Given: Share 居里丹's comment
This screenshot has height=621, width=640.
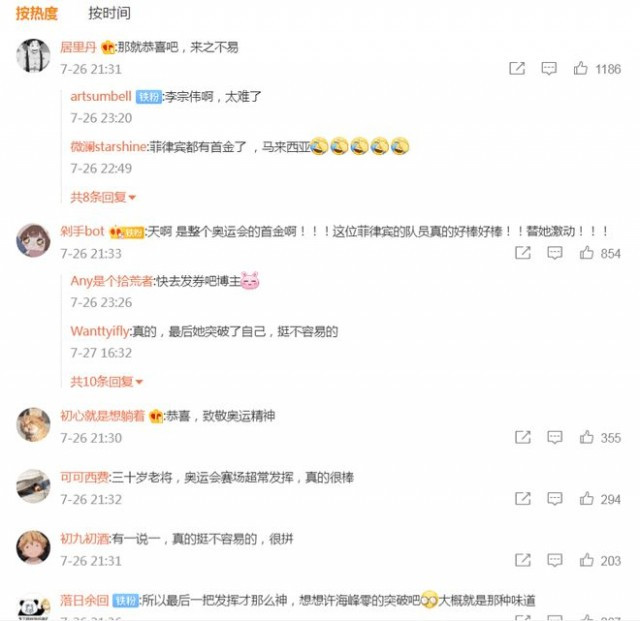Looking at the screenshot, I should click(517, 69).
